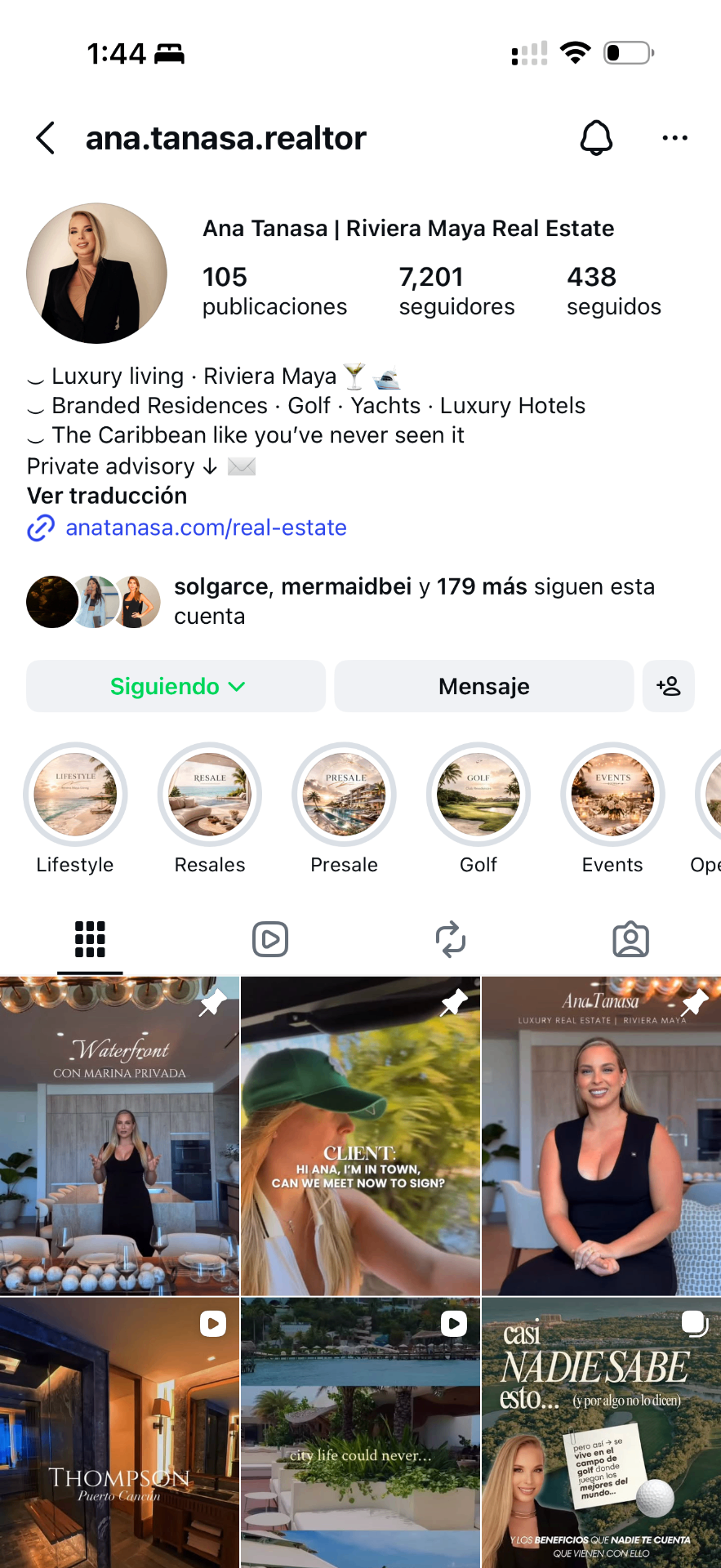Viewport: 721px width, 1568px height.
Task: Tap Ver traducción under the bio
Action: point(107,496)
